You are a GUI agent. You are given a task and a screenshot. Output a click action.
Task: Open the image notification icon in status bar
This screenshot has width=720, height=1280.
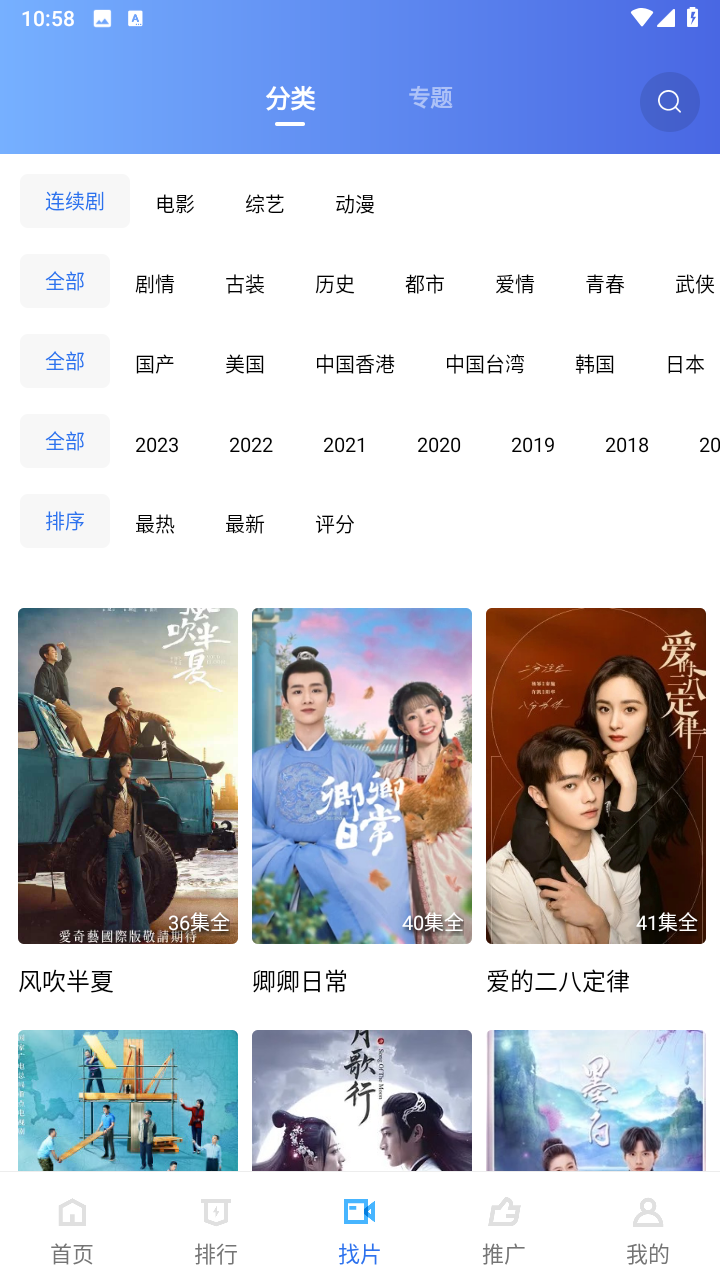point(100,17)
